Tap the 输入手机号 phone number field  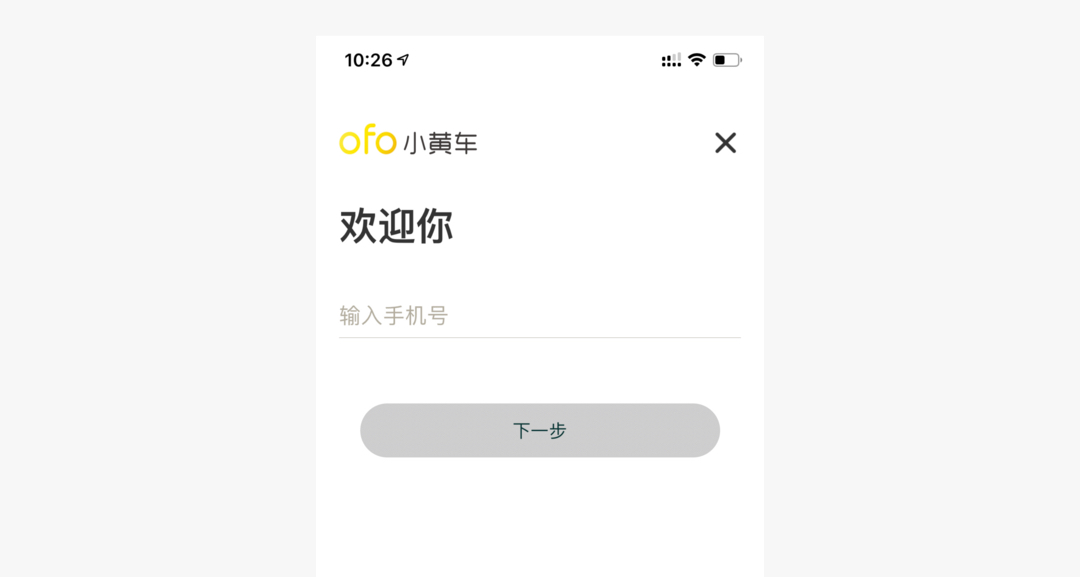tap(538, 316)
